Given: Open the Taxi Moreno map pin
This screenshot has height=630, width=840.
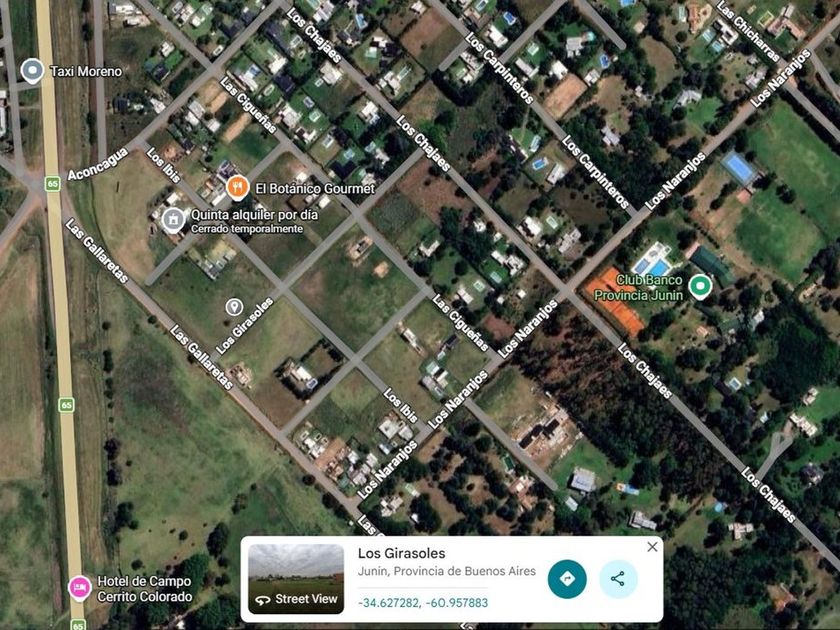Looking at the screenshot, I should click(32, 71).
